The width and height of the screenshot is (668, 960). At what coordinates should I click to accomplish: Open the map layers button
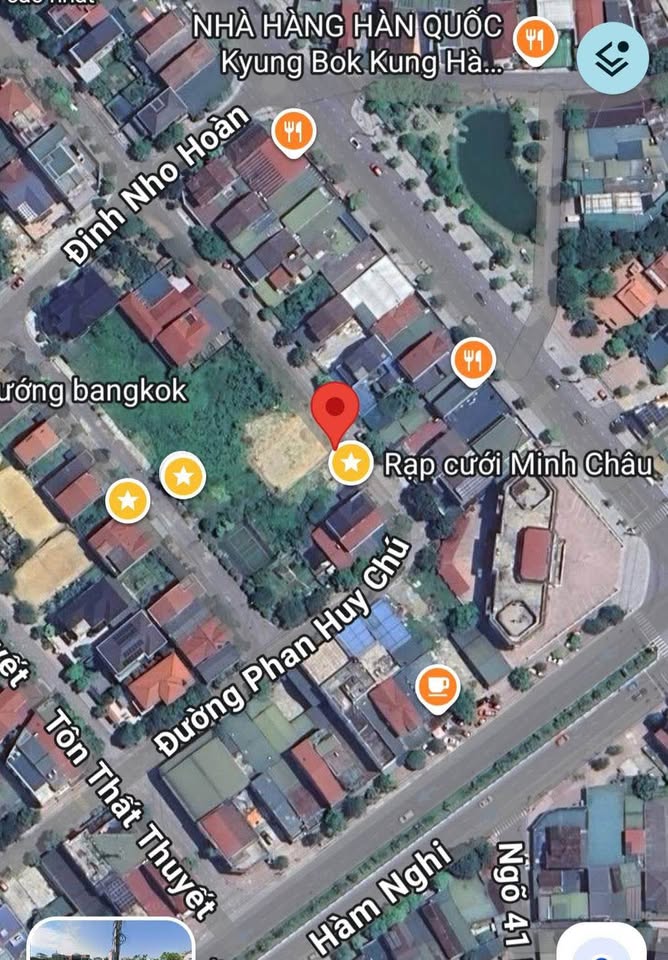click(x=612, y=58)
